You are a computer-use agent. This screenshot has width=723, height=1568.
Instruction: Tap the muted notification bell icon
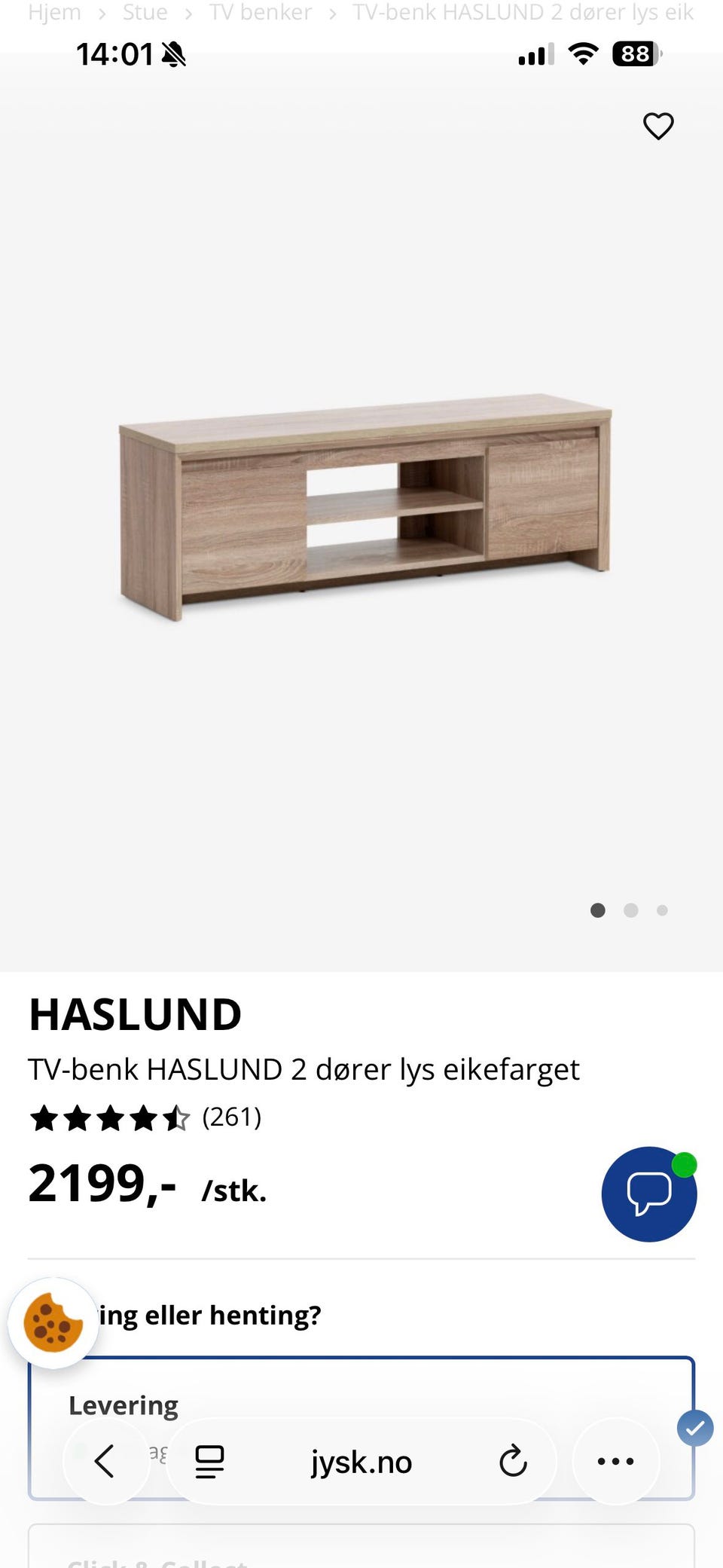173,54
